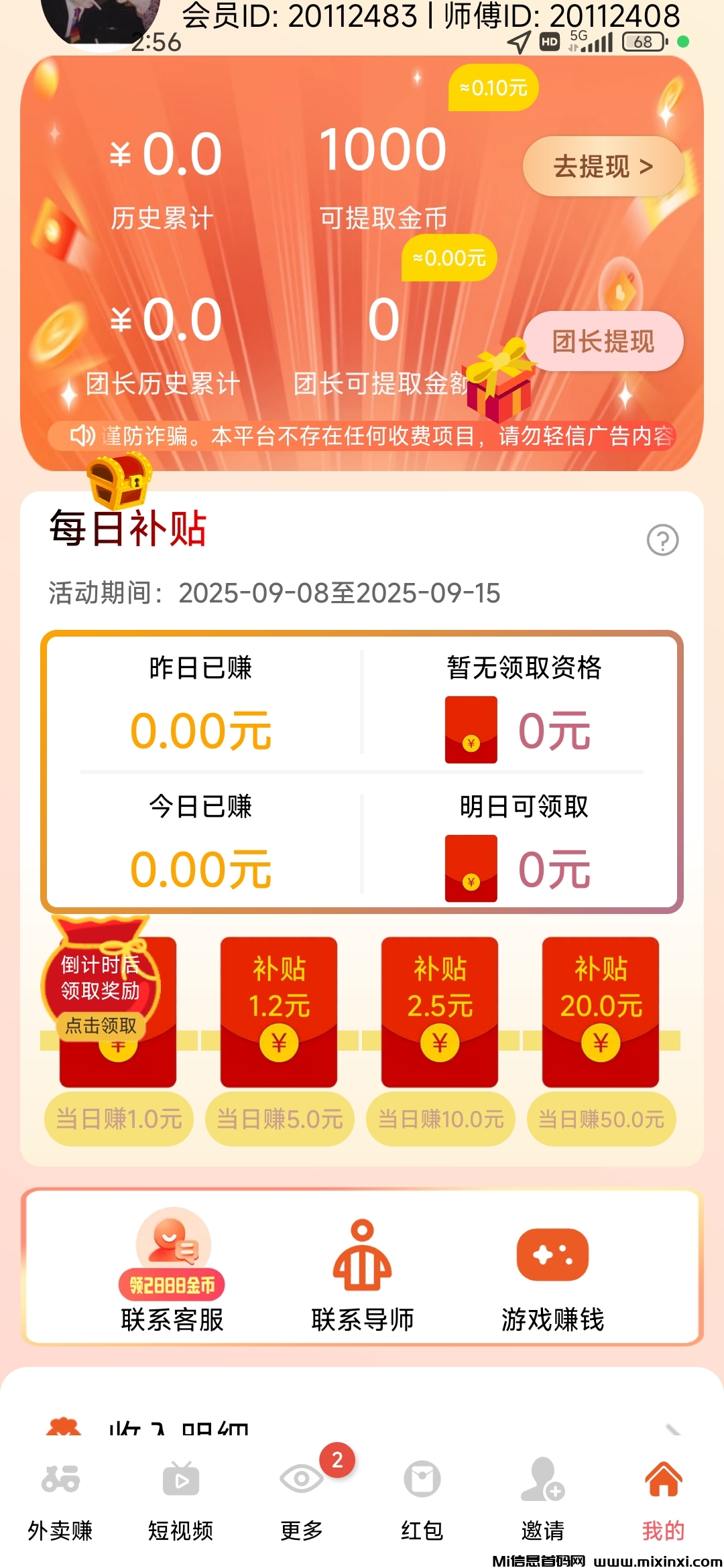The width and height of the screenshot is (724, 1568).
Task: Tap the 团长提现 button
Action: click(603, 341)
